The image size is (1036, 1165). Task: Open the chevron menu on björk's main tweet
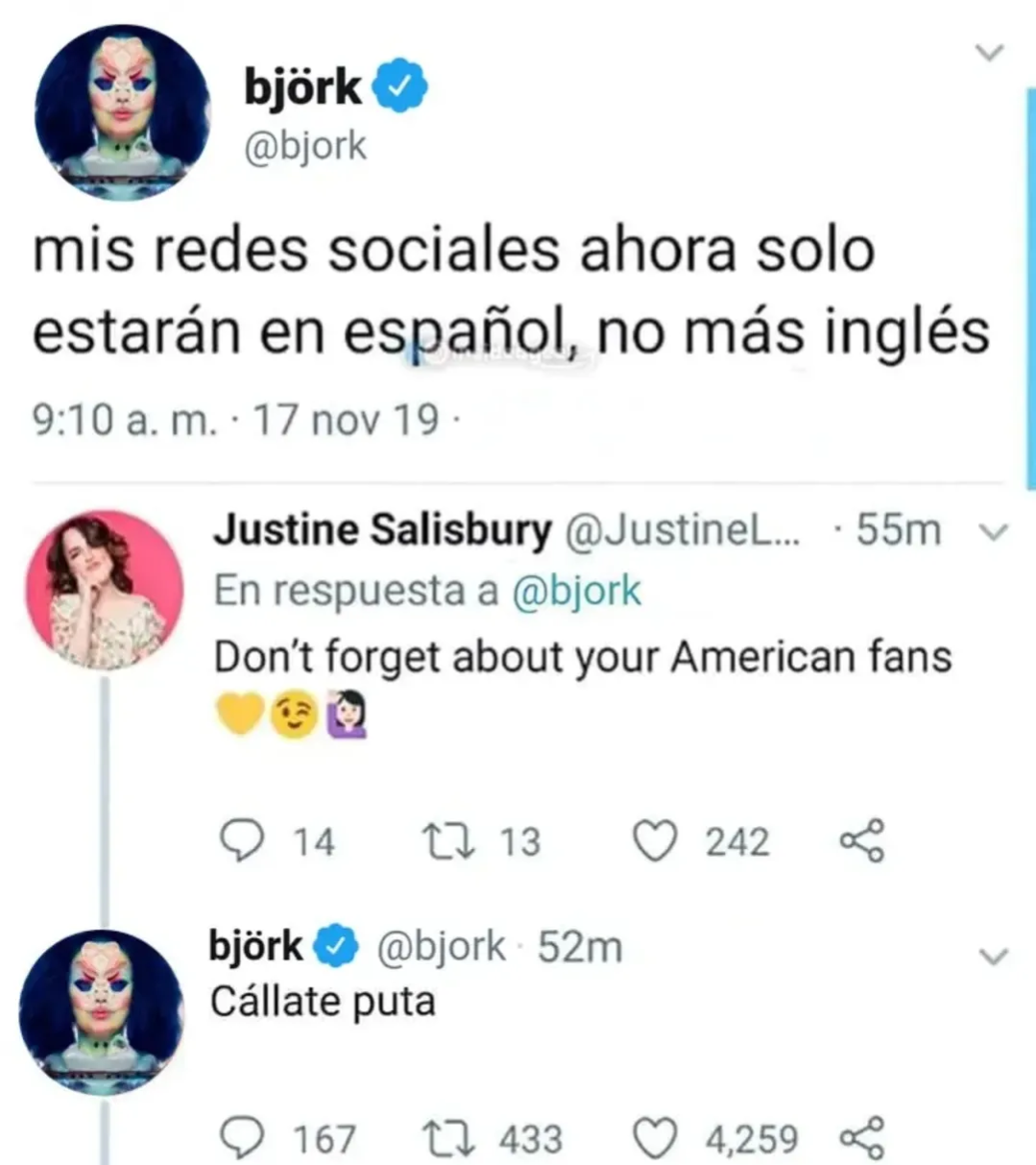(989, 52)
